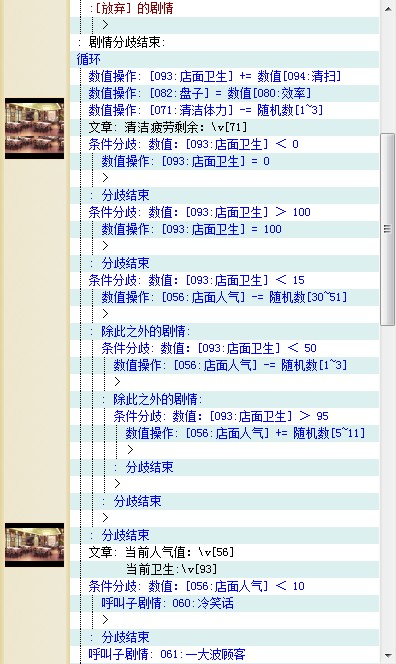Select the 店面人气 -= 随机数[30~51] line
This screenshot has height=664, width=396.
pyautogui.click(x=224, y=297)
